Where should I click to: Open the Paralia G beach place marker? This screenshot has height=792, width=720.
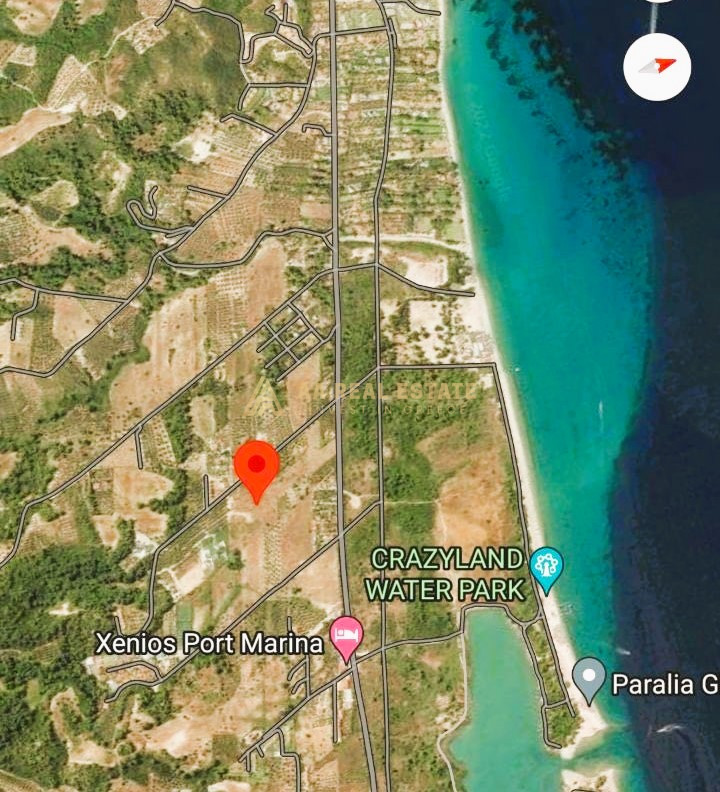(x=589, y=679)
